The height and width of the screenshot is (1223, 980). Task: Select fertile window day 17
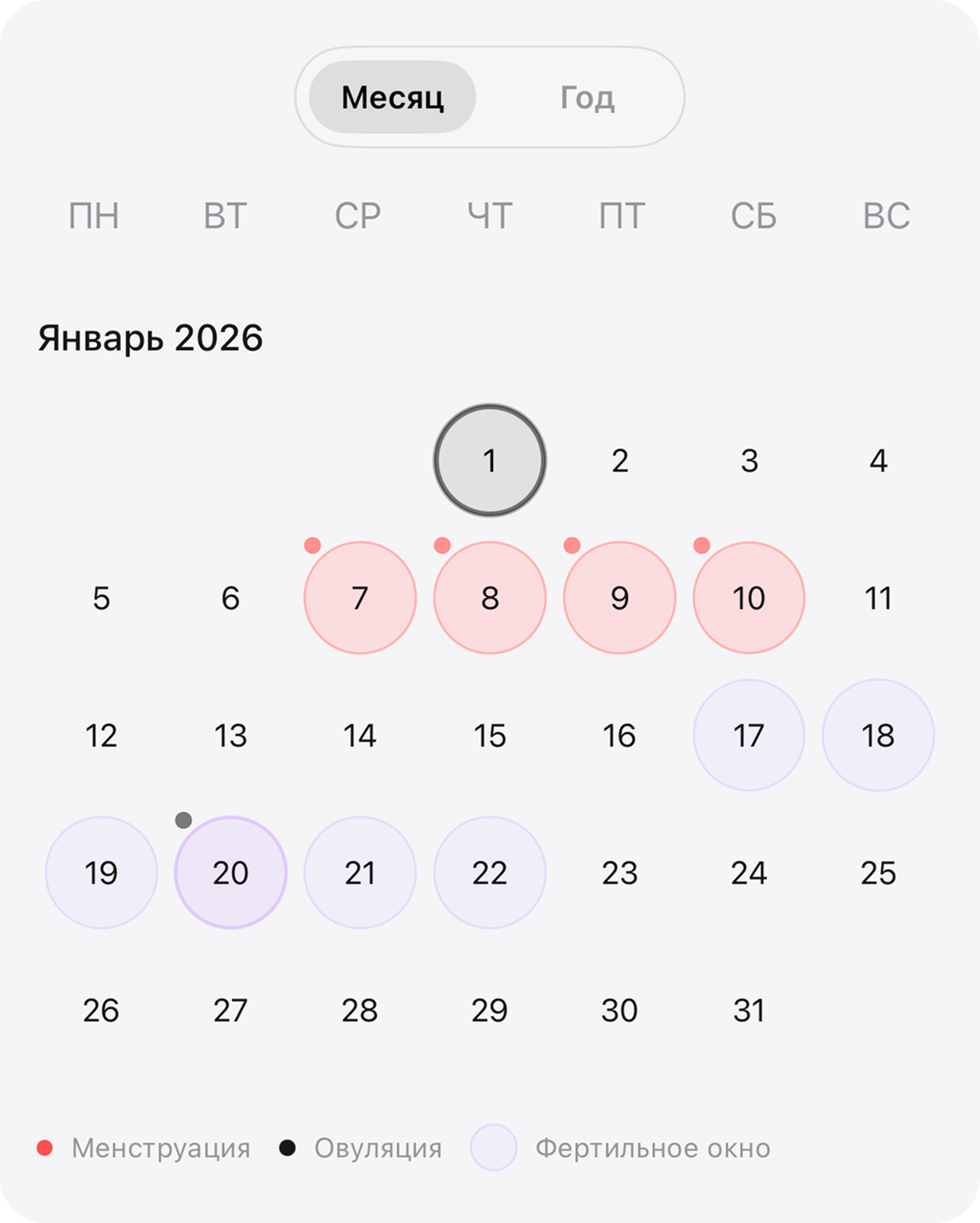click(749, 734)
